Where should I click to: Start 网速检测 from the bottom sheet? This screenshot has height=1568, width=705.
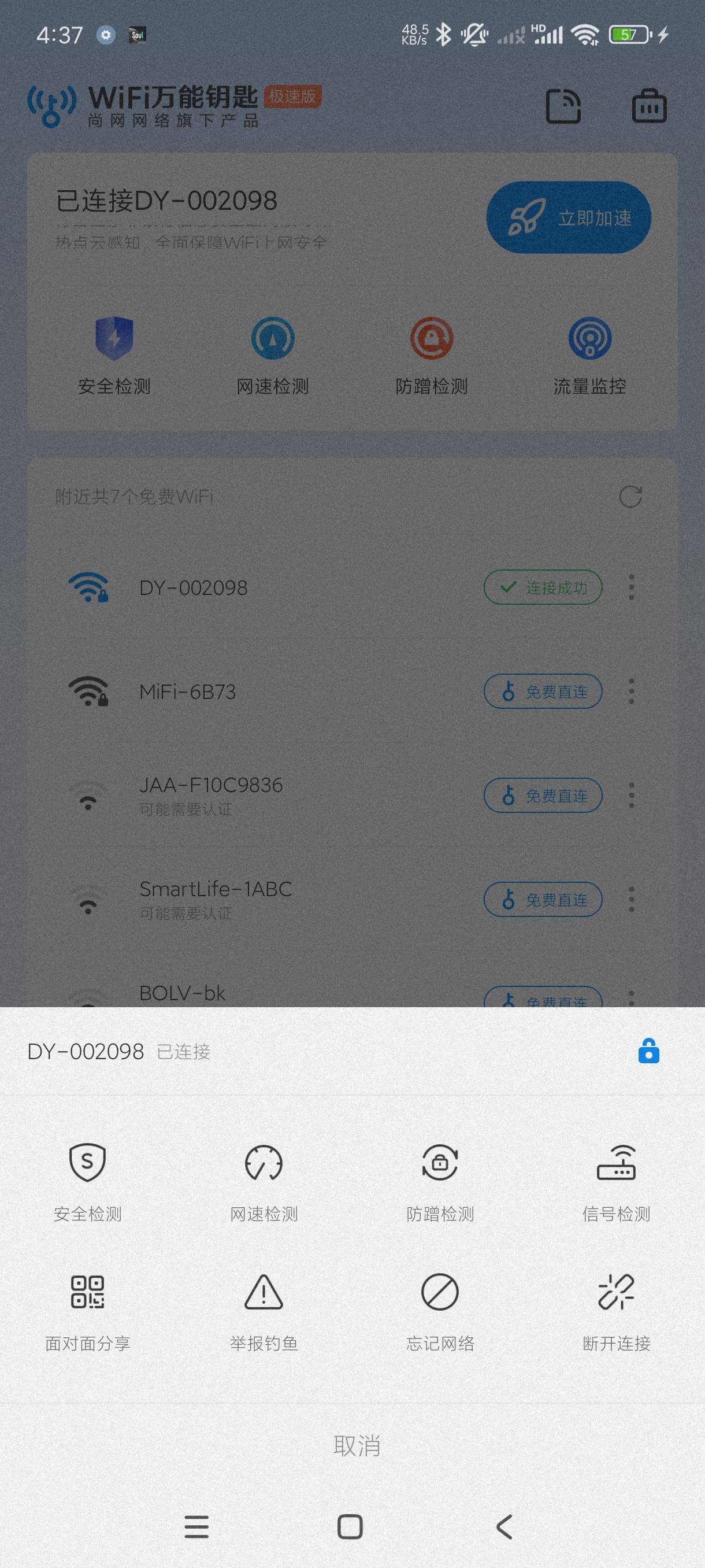[x=264, y=1181]
